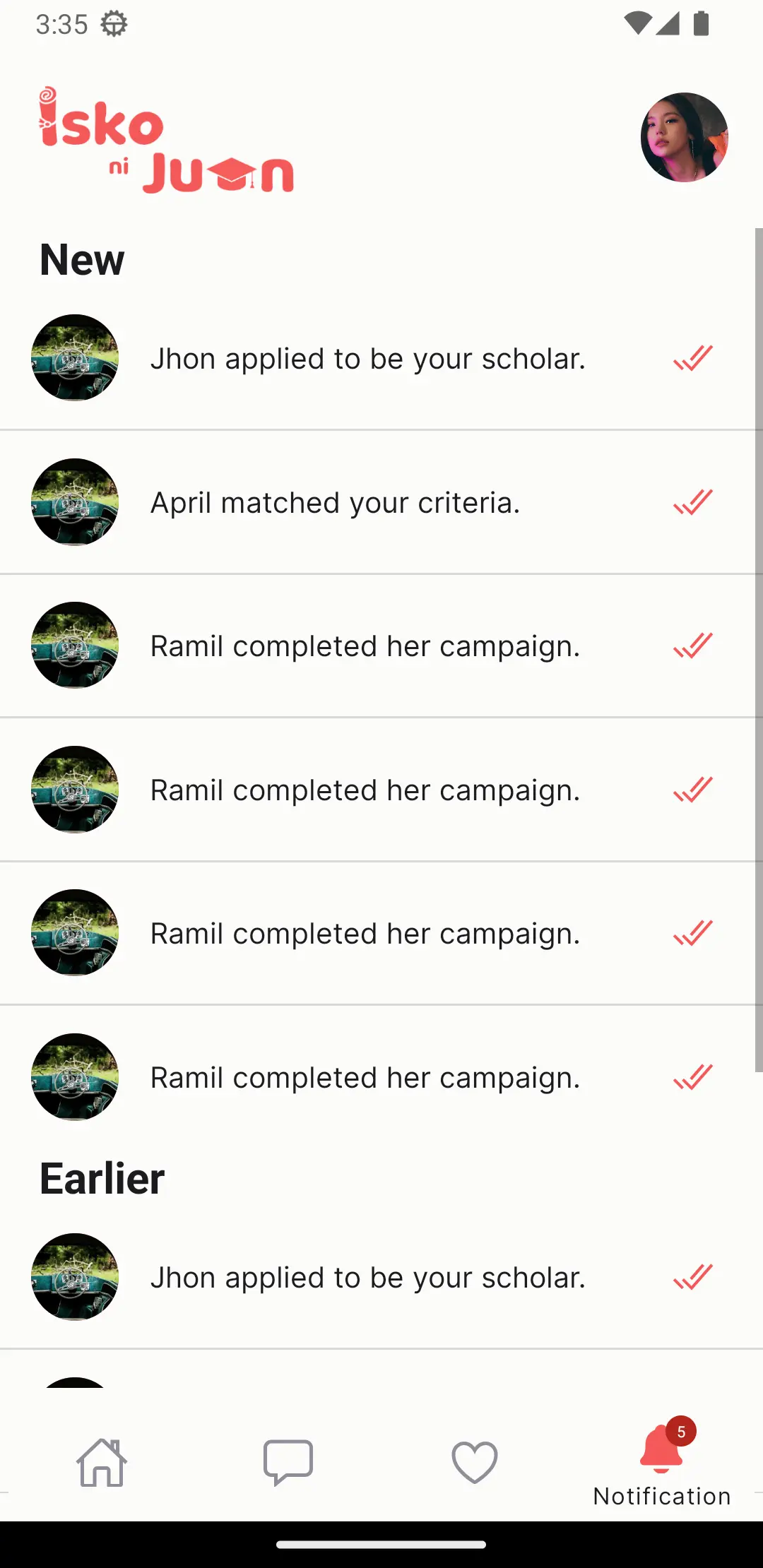Switch to the chat messages tab
Viewport: 763px width, 1568px height.
tap(288, 1463)
